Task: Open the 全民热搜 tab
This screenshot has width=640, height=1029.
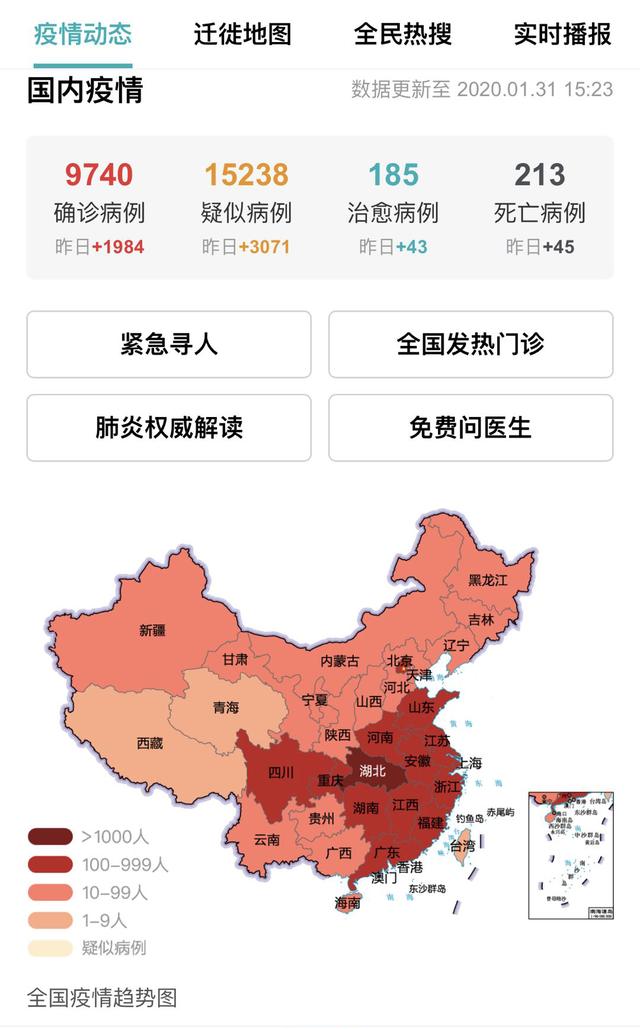Action: pos(402,34)
